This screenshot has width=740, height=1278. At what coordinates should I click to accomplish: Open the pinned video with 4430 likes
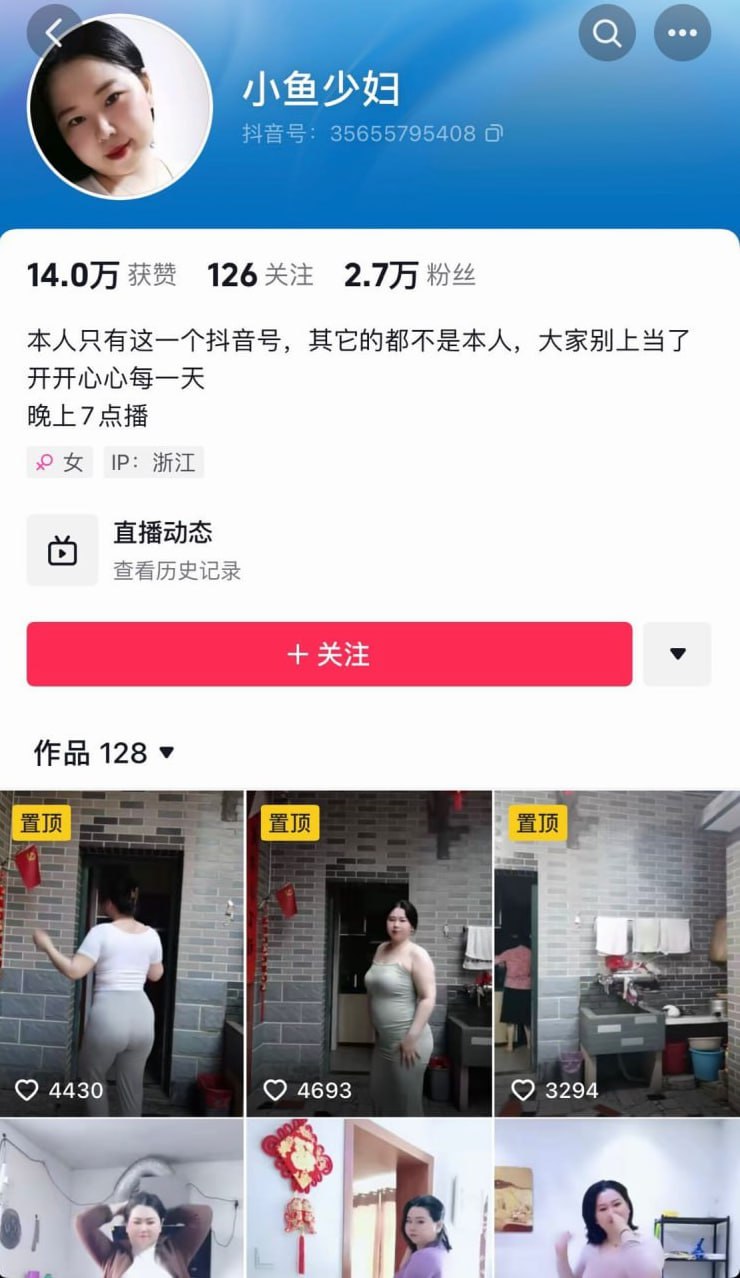121,953
